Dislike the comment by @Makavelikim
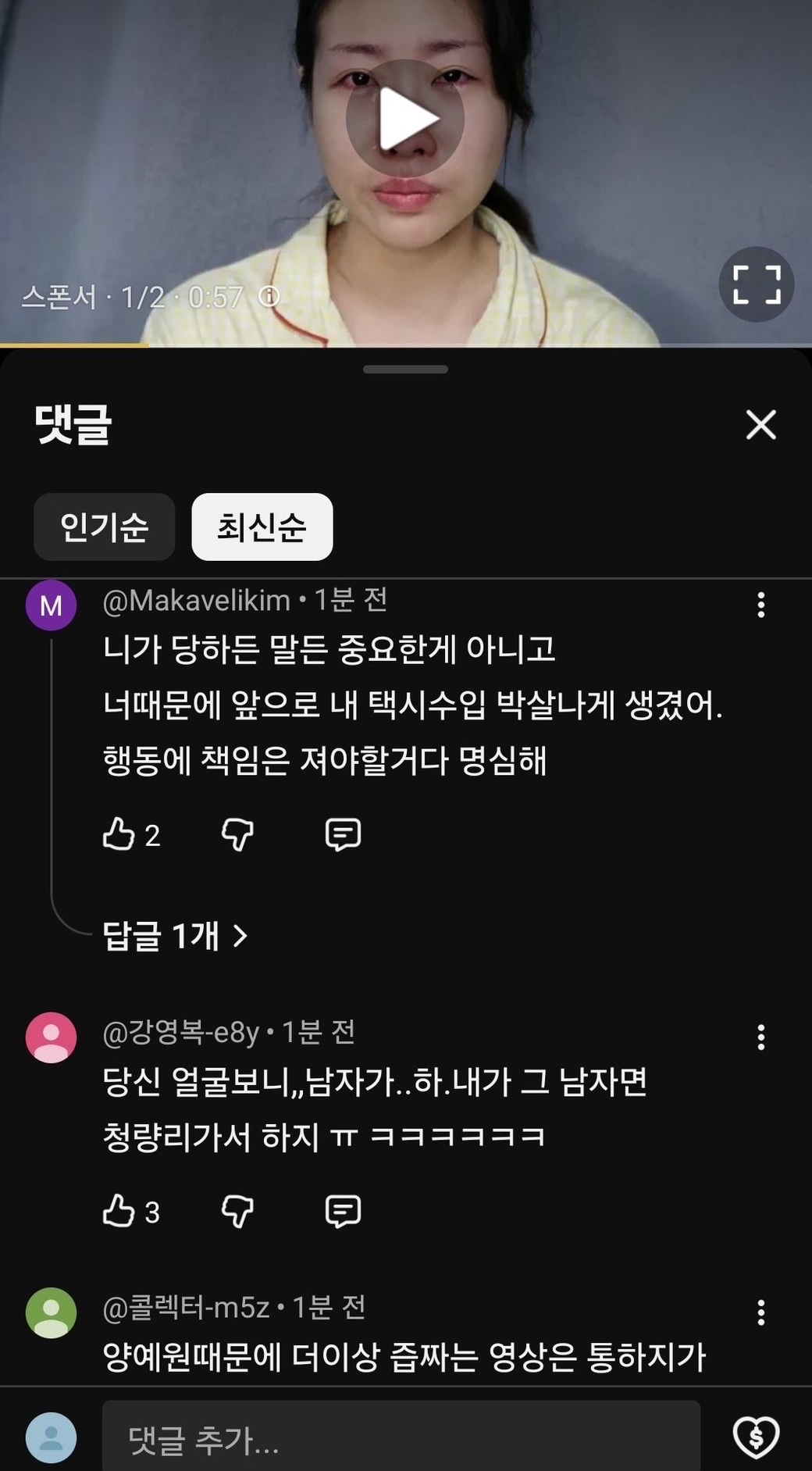The width and height of the screenshot is (812, 1471). [237, 834]
